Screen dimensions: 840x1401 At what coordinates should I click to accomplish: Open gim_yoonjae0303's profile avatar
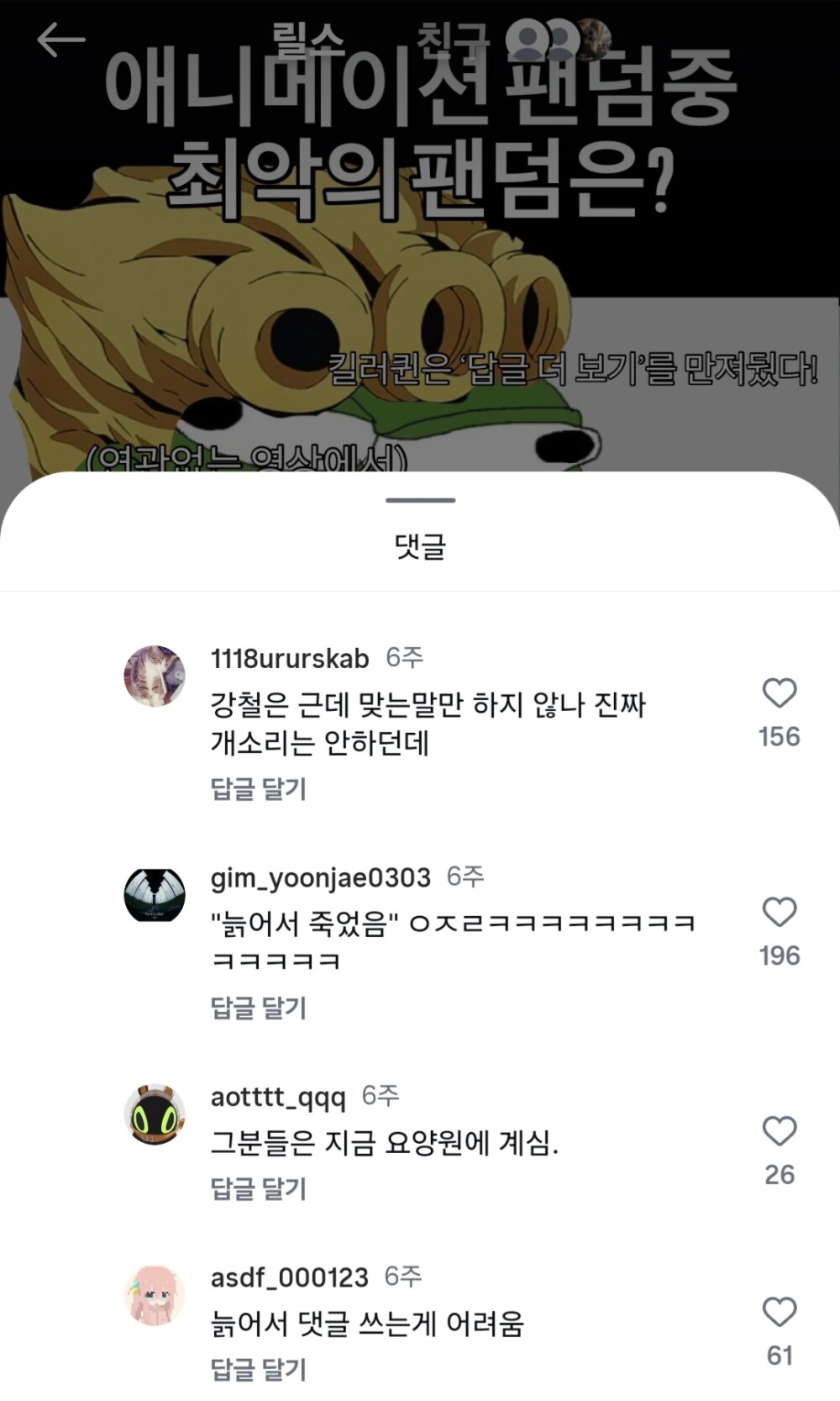(x=155, y=895)
